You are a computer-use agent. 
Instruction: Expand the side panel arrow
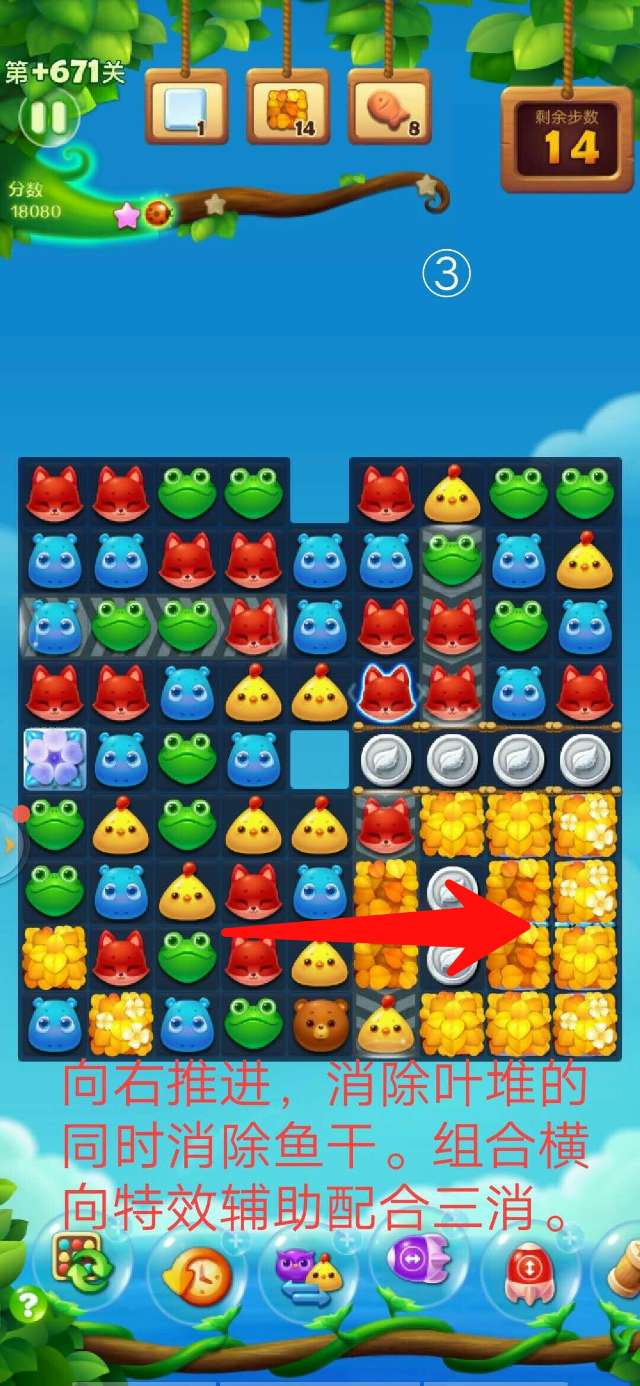point(10,845)
